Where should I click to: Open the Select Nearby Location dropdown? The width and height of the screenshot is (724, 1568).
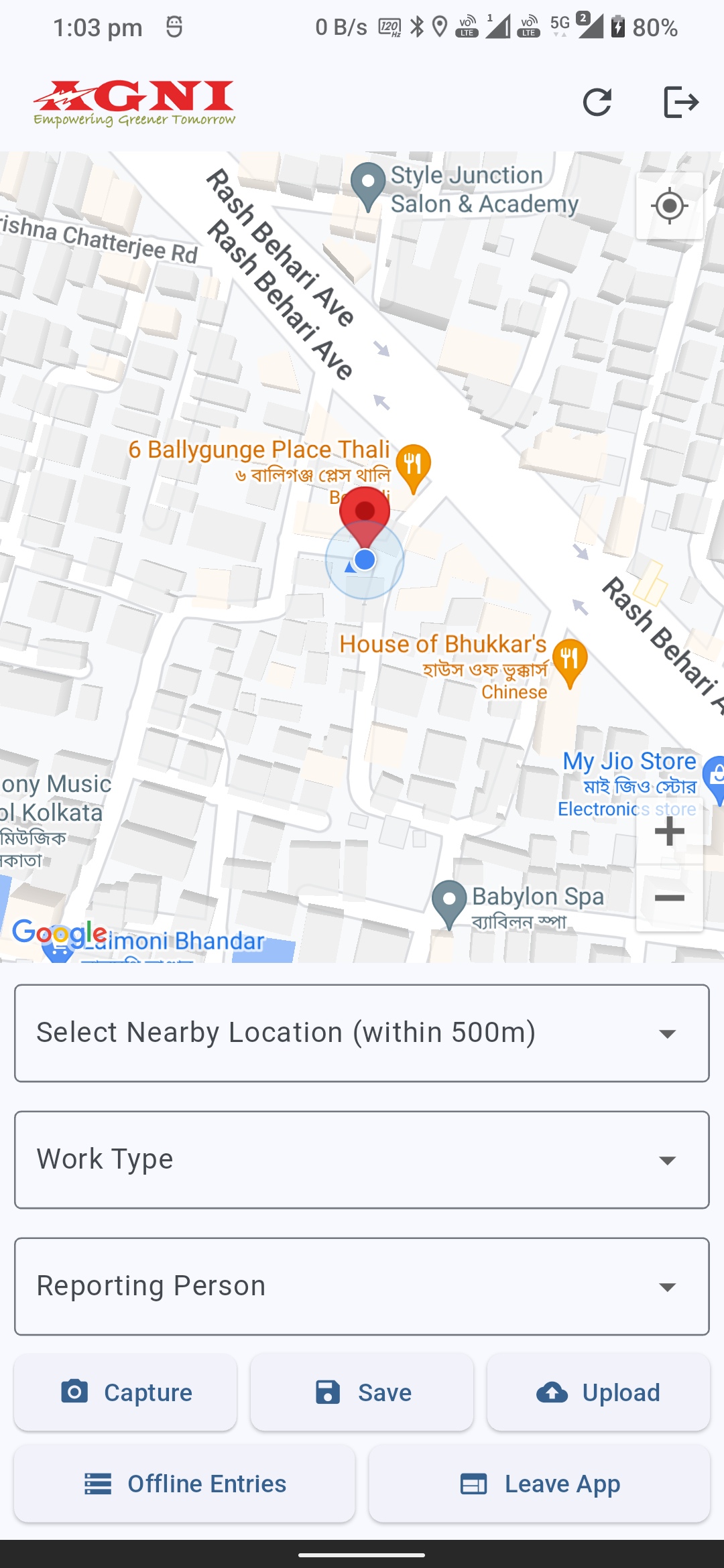point(362,1033)
